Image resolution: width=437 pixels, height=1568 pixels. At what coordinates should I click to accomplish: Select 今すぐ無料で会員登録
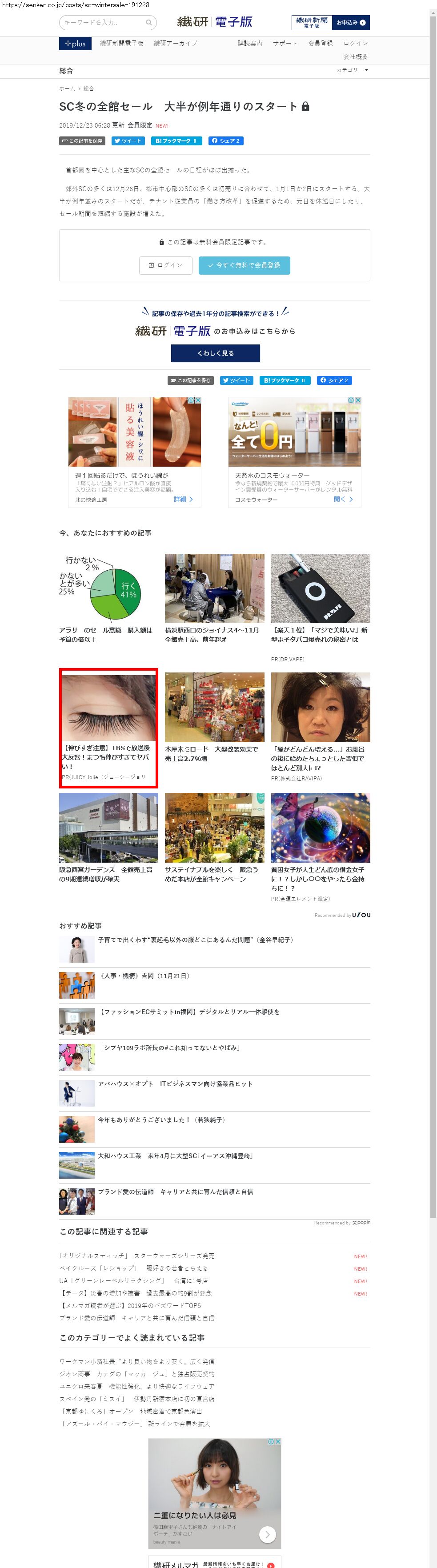coord(244,265)
